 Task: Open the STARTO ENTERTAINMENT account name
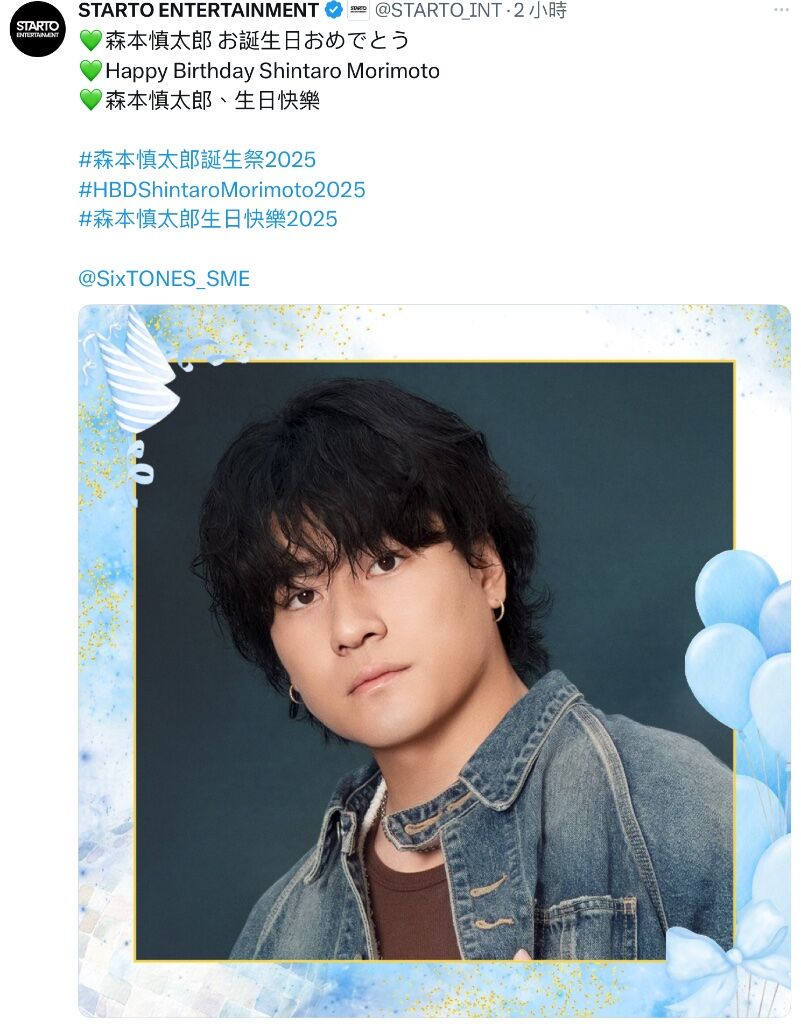click(x=198, y=11)
